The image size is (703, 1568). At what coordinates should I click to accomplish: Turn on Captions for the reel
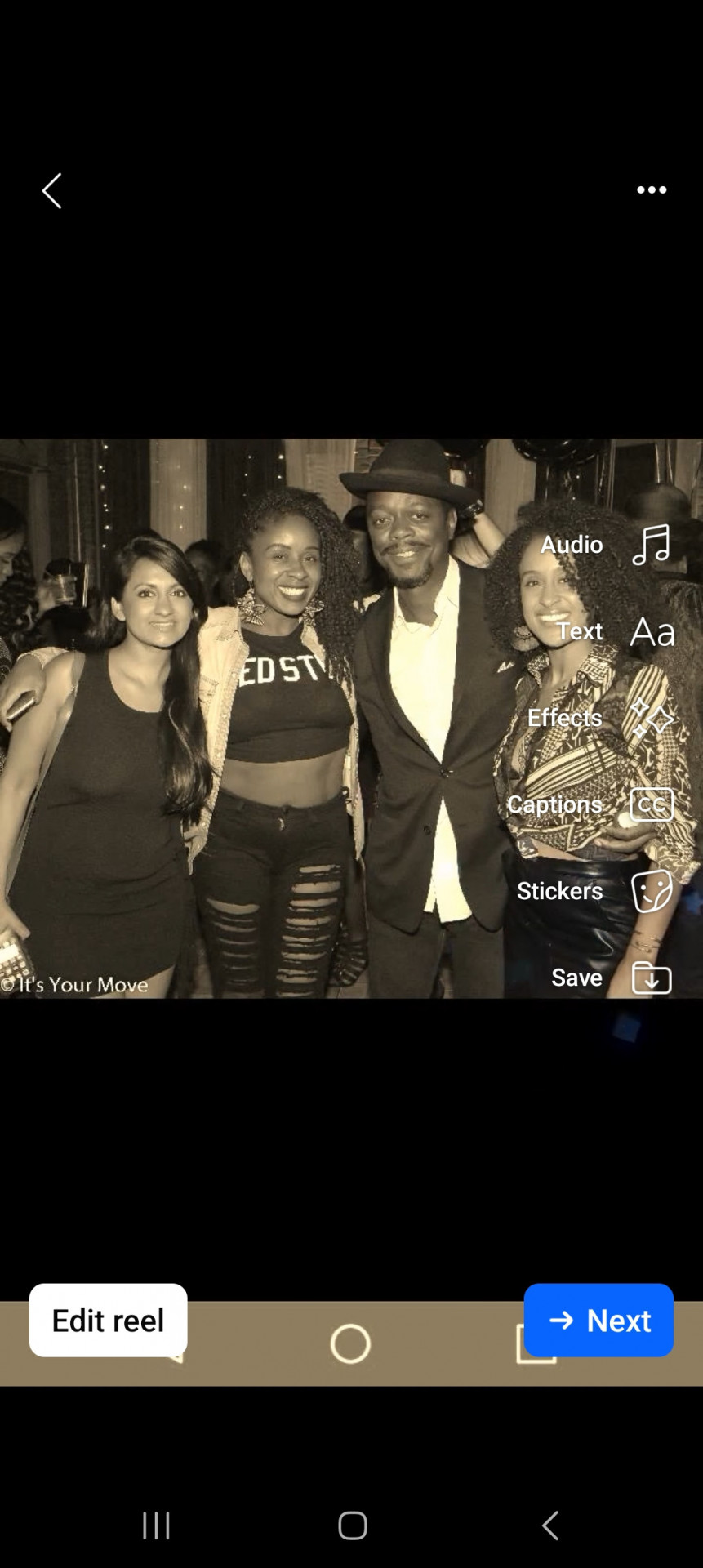coord(651,804)
